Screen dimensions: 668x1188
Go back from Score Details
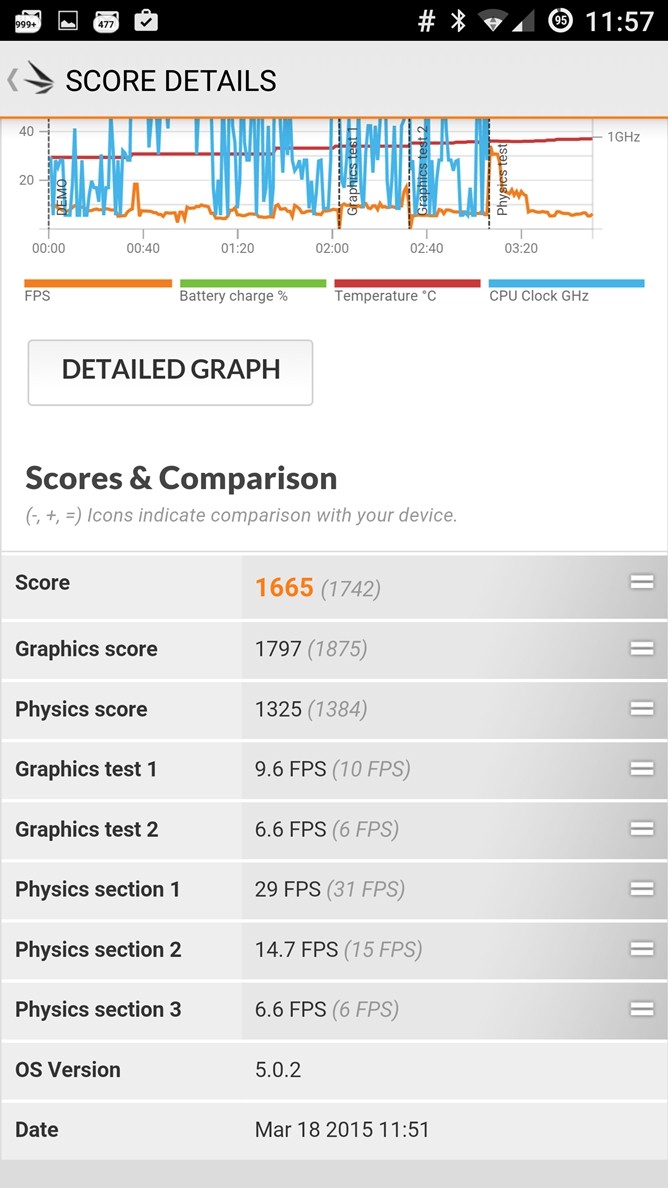pos(30,80)
